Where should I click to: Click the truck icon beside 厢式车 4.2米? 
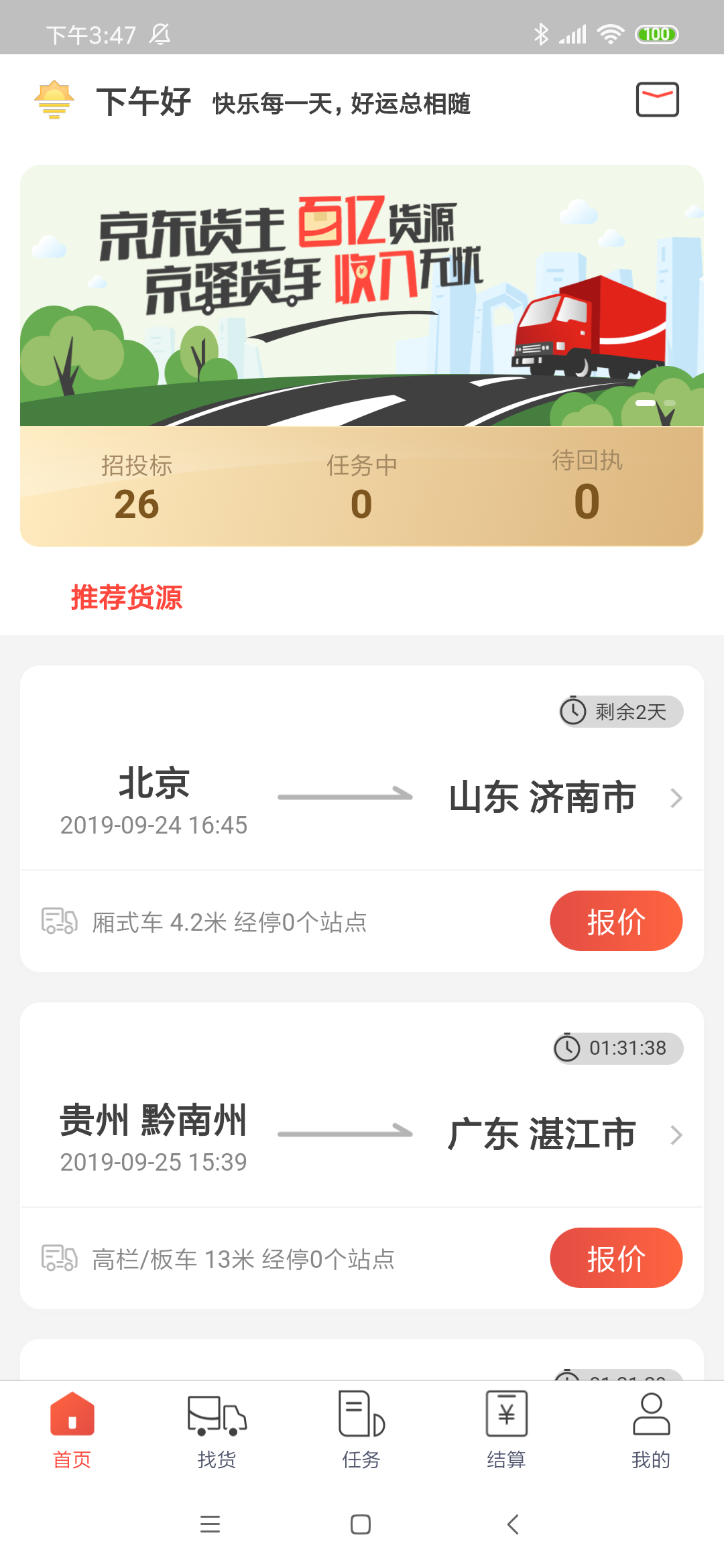[58, 921]
